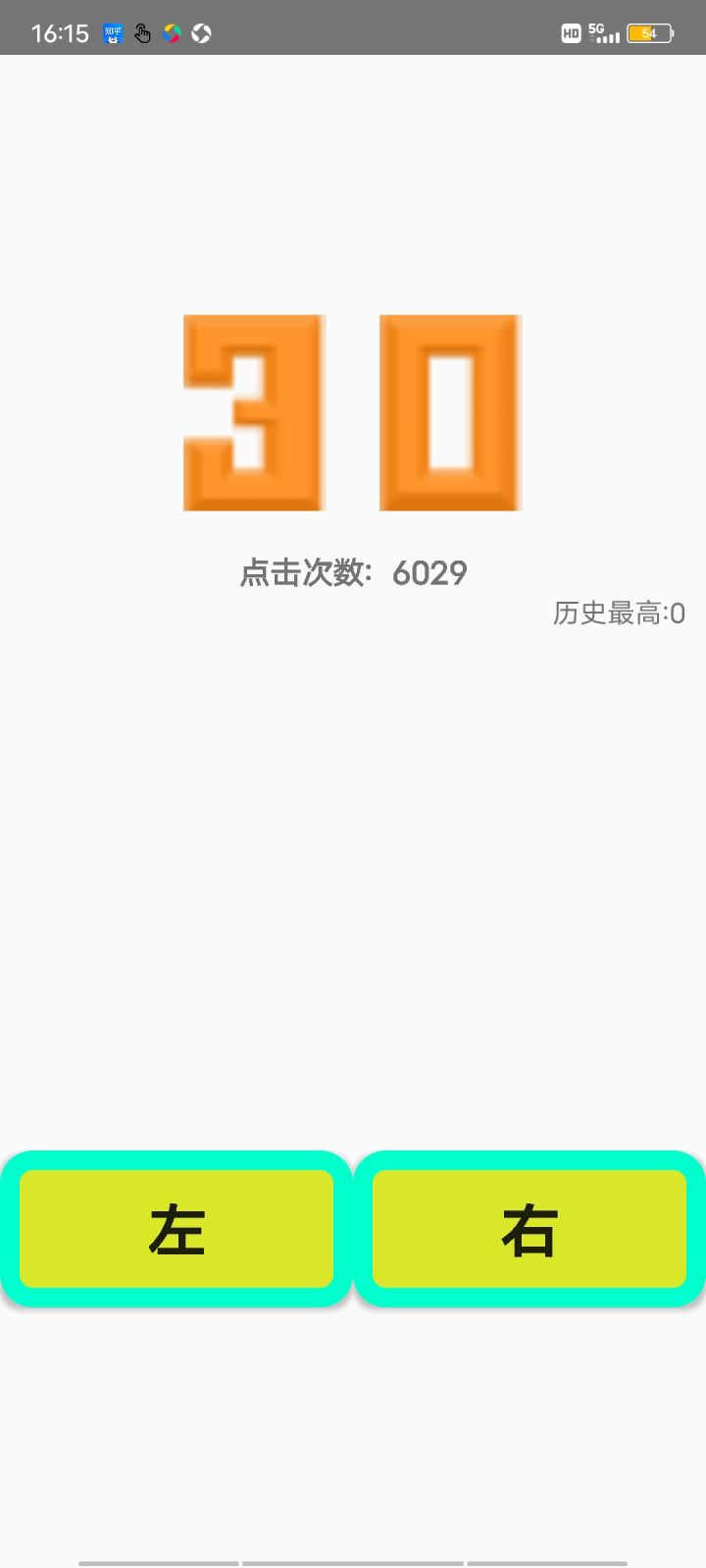
Task: Tap the white circular swirl status bar icon
Action: point(201,32)
